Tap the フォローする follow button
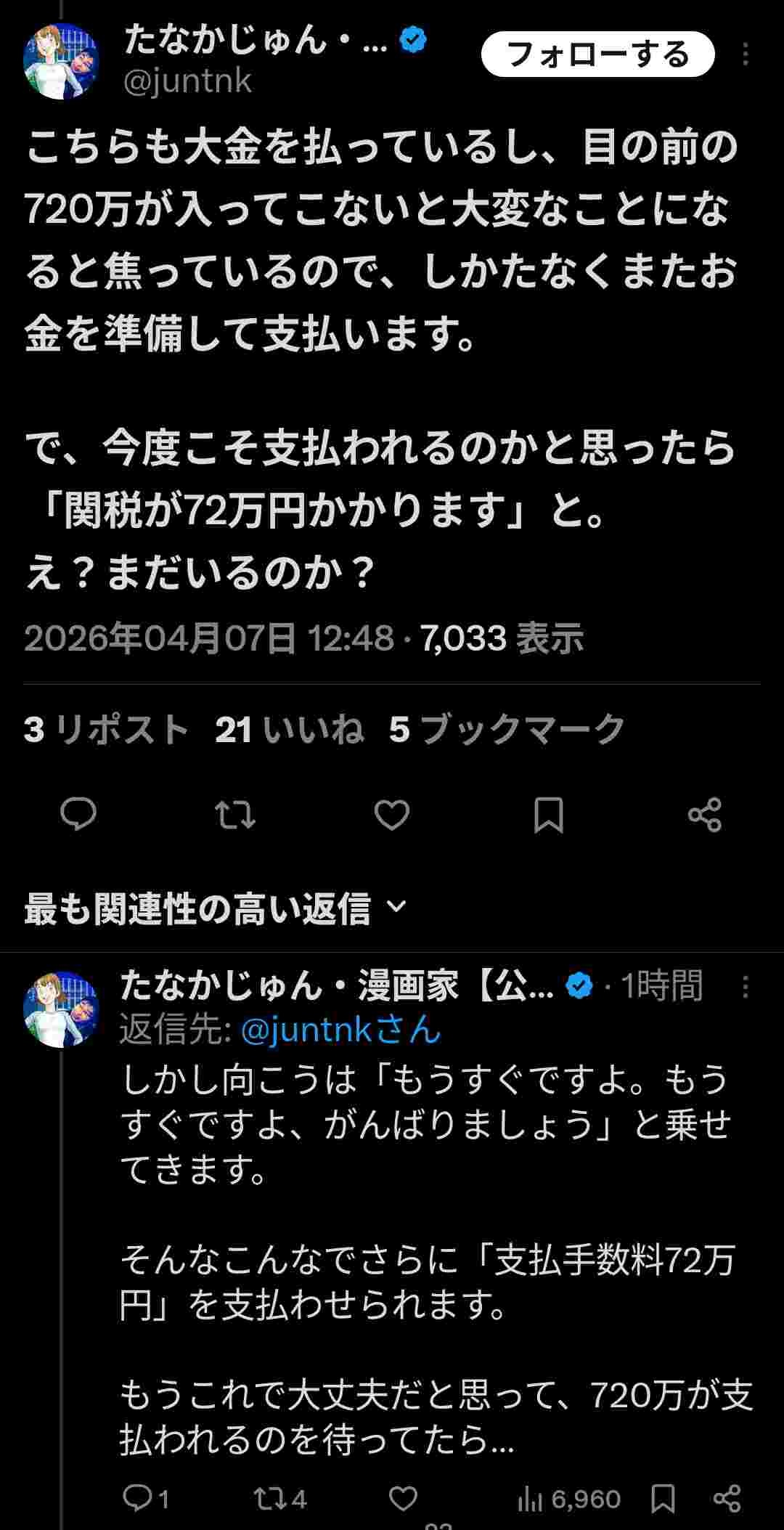Screen dimensions: 784x1530 pos(597,54)
